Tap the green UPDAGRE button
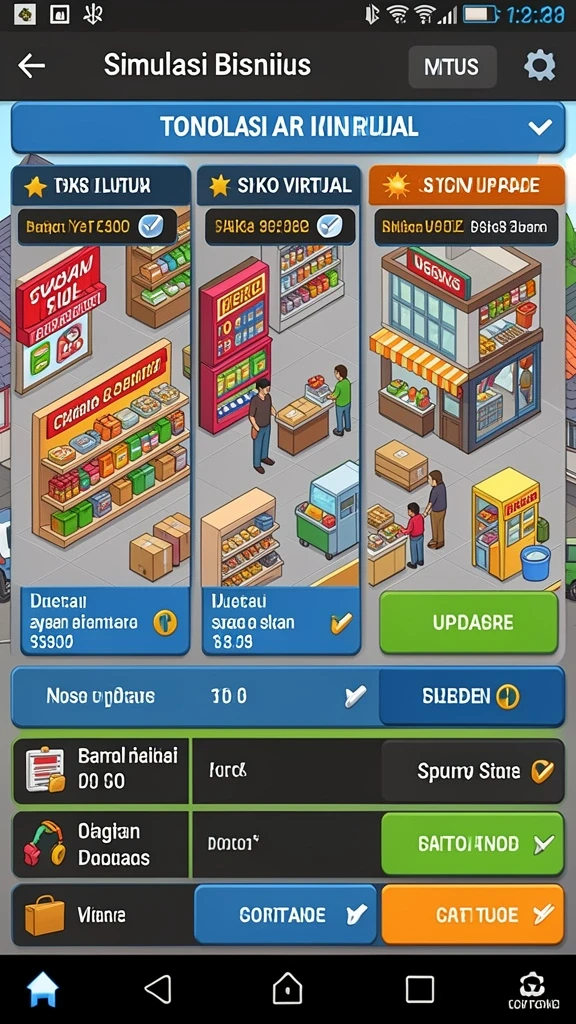576x1024 pixels. 468,622
